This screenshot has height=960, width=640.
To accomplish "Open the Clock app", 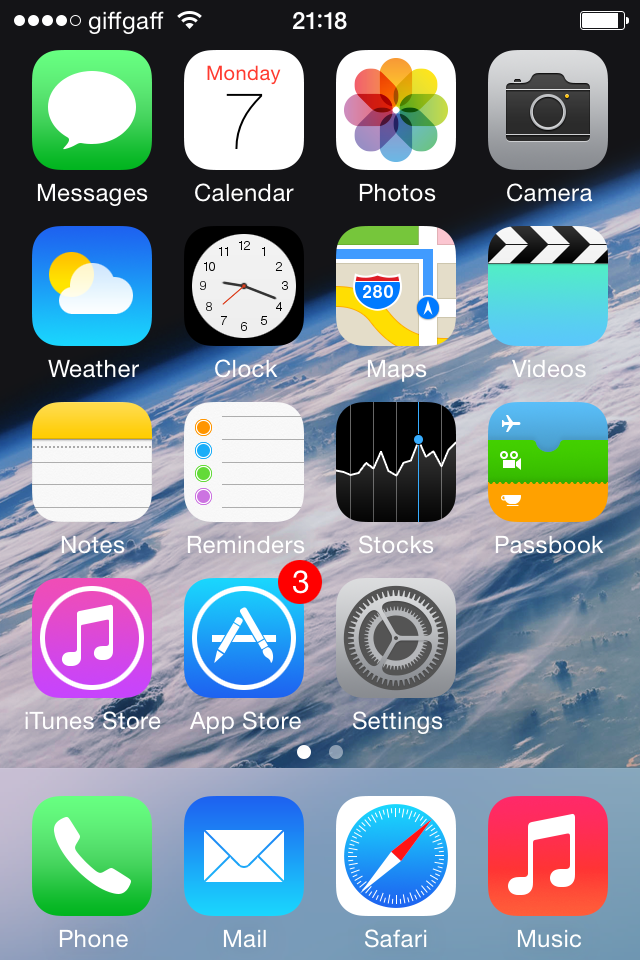I will click(x=244, y=286).
